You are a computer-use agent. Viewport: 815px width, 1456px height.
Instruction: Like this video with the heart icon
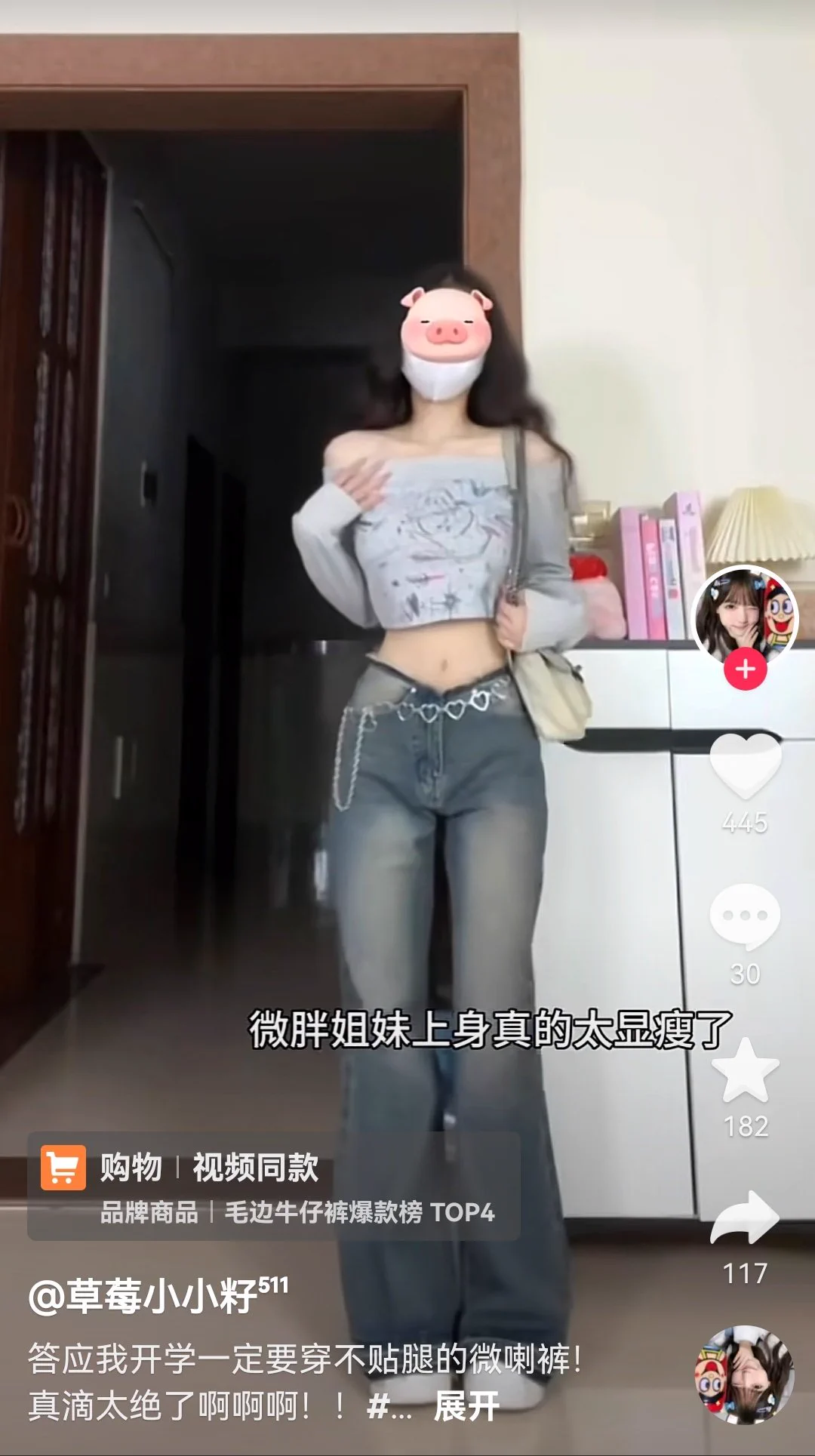coord(745,766)
